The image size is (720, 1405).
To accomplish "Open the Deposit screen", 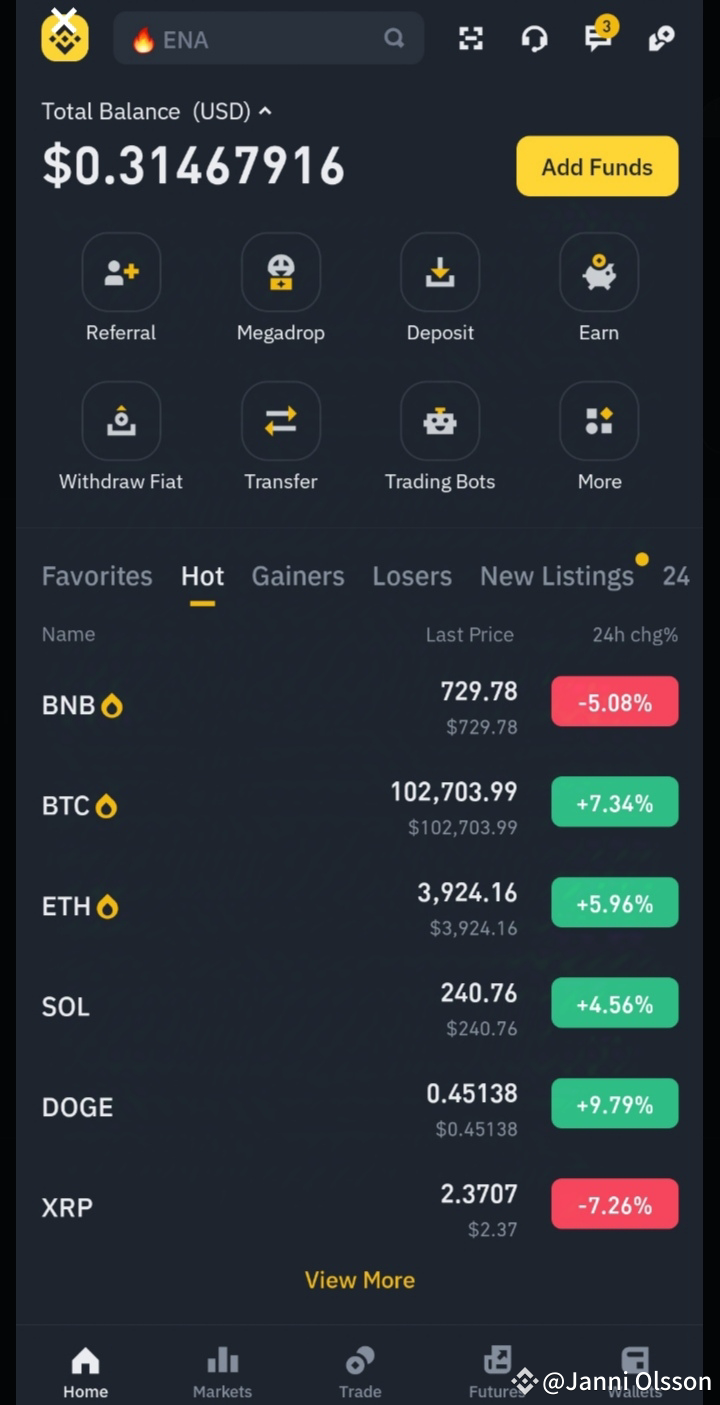I will [440, 271].
